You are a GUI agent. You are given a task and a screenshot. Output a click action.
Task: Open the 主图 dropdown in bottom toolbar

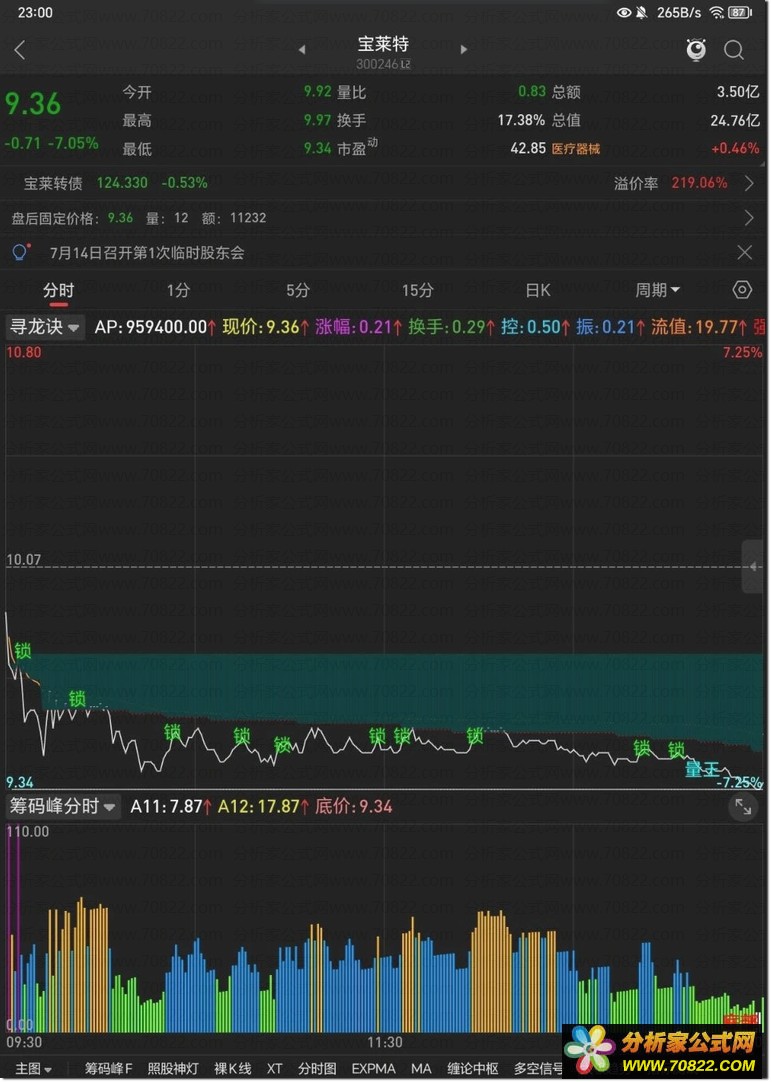[x=34, y=1069]
